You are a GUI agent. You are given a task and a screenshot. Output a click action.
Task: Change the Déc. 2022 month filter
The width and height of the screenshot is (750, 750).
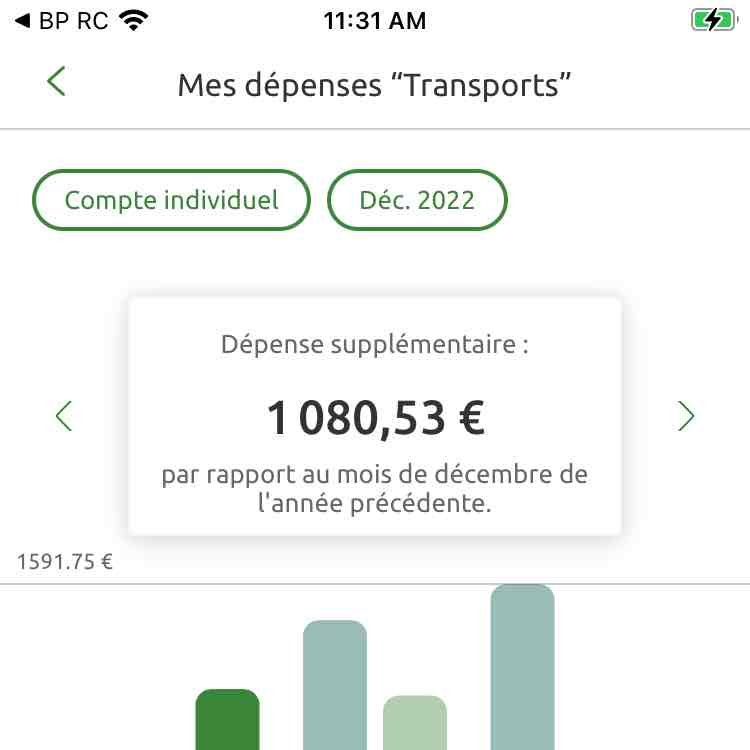pyautogui.click(x=417, y=200)
